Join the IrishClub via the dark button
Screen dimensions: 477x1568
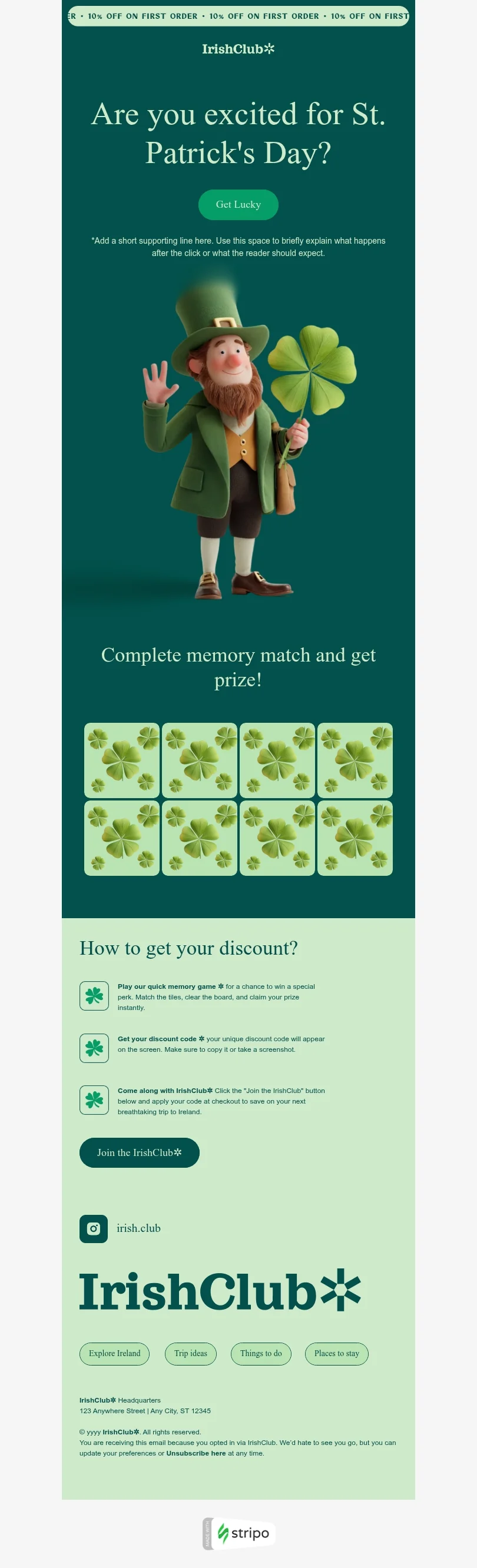[x=139, y=1152]
